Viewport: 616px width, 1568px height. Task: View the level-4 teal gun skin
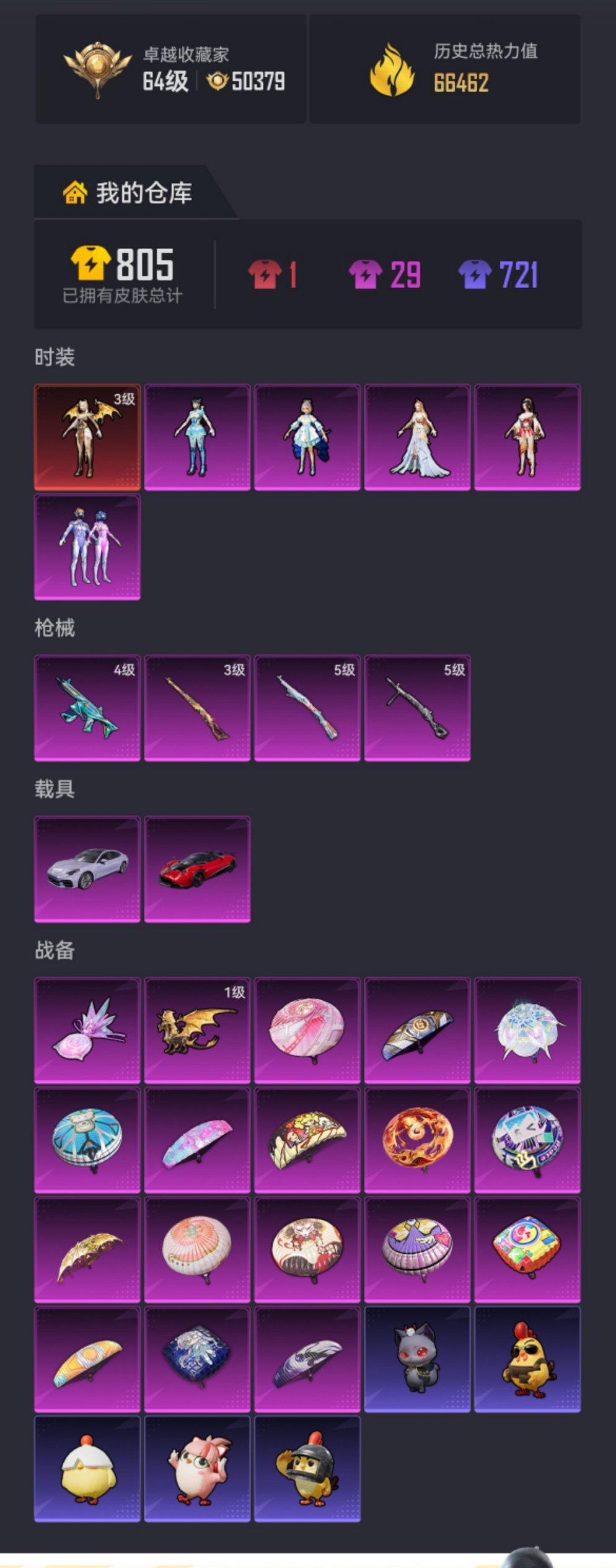87,708
